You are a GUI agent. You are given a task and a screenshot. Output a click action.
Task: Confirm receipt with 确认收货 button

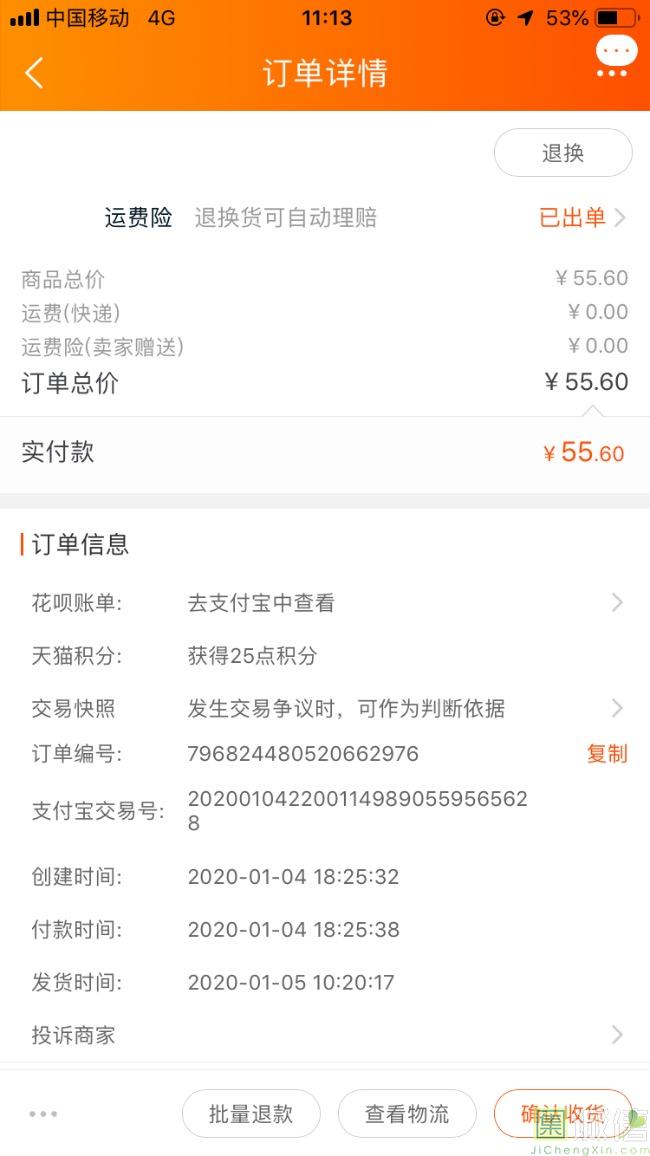pos(563,1114)
